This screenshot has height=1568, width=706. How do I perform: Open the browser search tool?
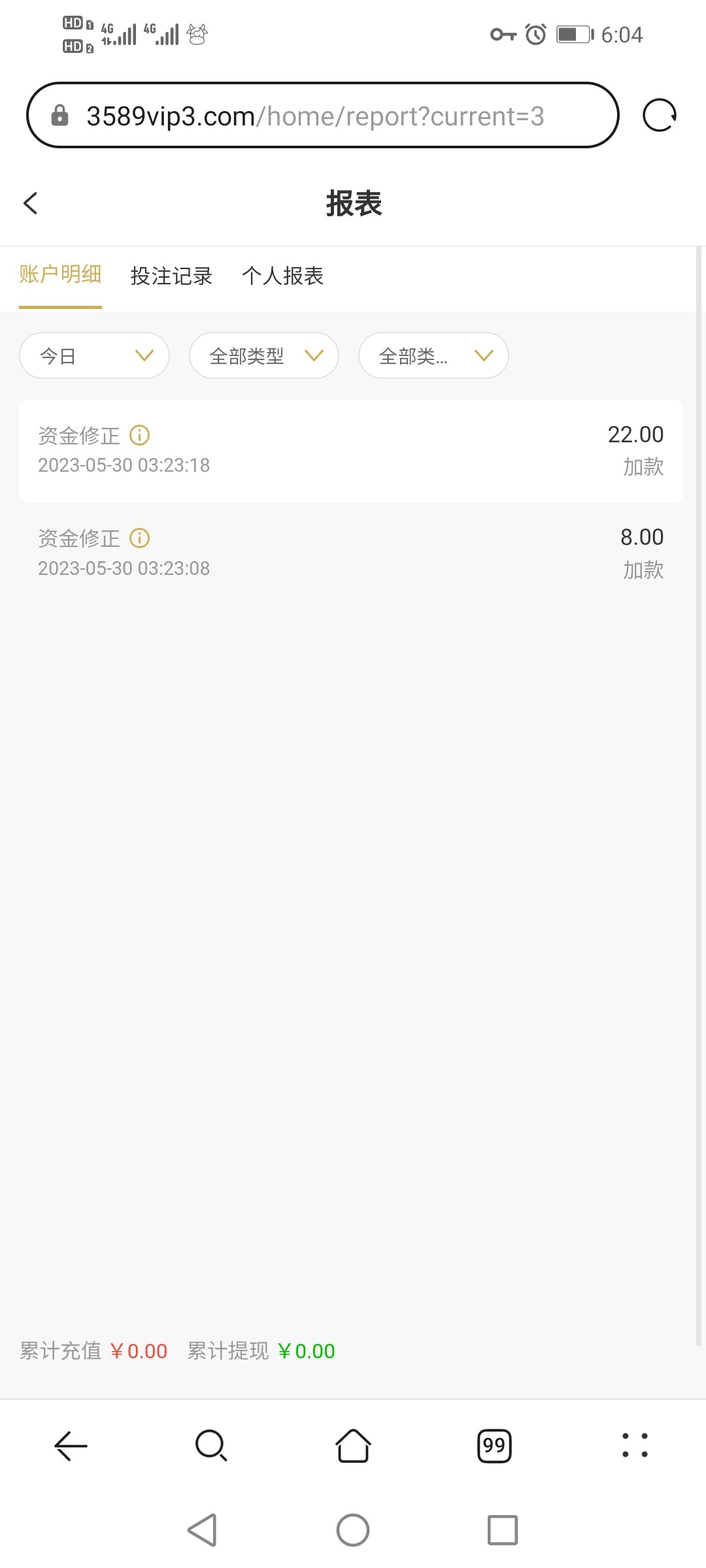(x=211, y=1446)
